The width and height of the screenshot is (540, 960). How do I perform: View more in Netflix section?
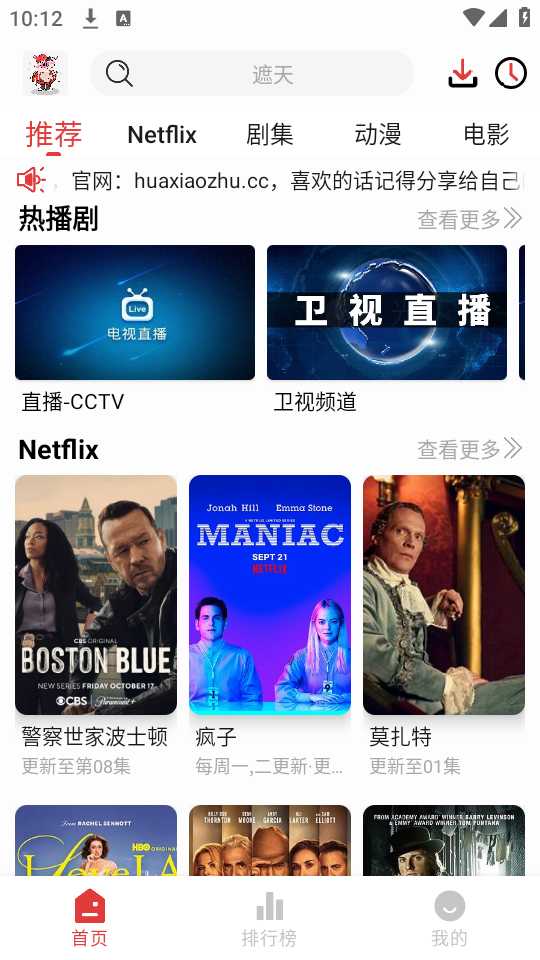470,449
